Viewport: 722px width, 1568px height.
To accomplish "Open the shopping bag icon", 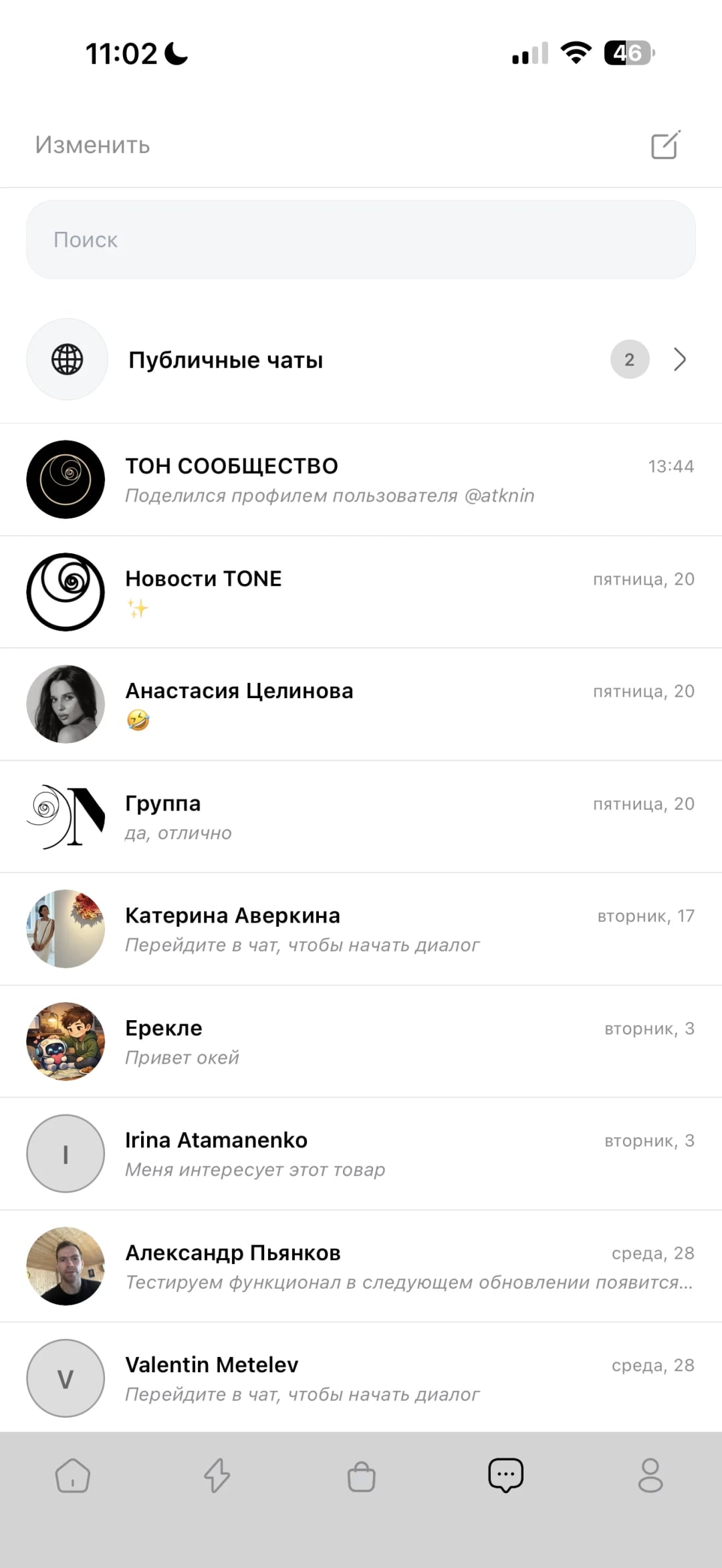I will 361,1476.
